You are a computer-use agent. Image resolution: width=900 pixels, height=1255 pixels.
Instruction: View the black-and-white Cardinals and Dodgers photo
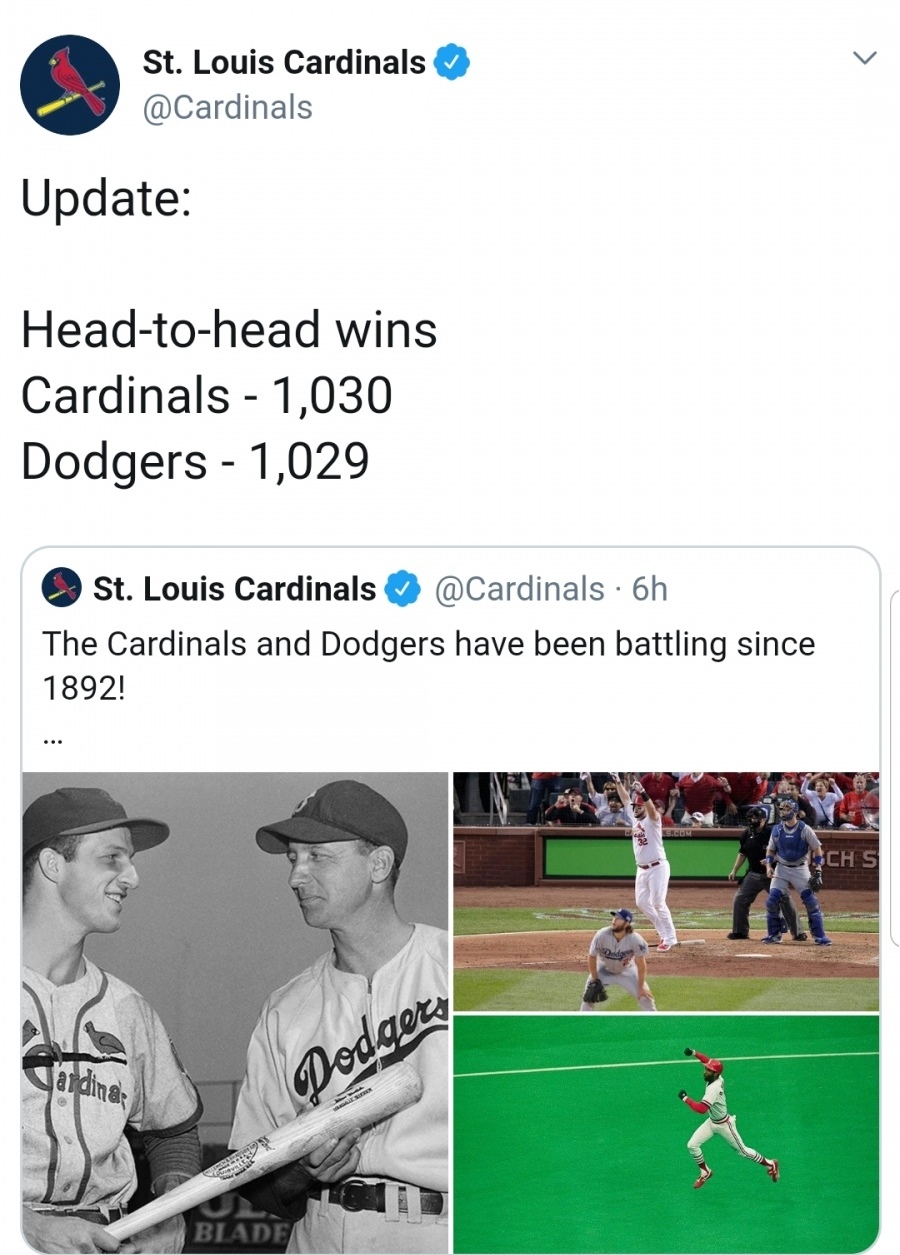point(235,1010)
